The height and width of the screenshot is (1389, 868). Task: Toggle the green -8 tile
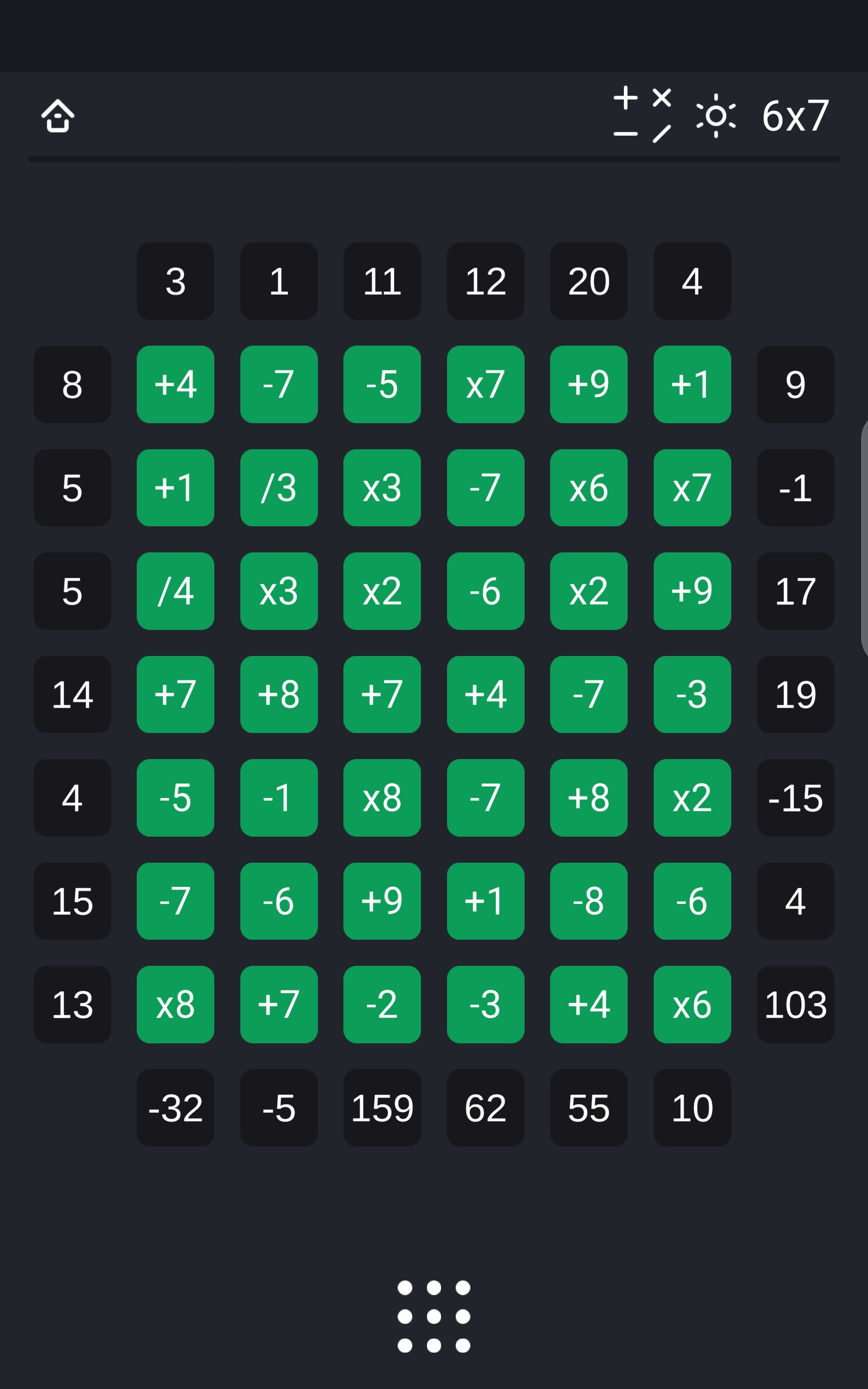pyautogui.click(x=589, y=901)
